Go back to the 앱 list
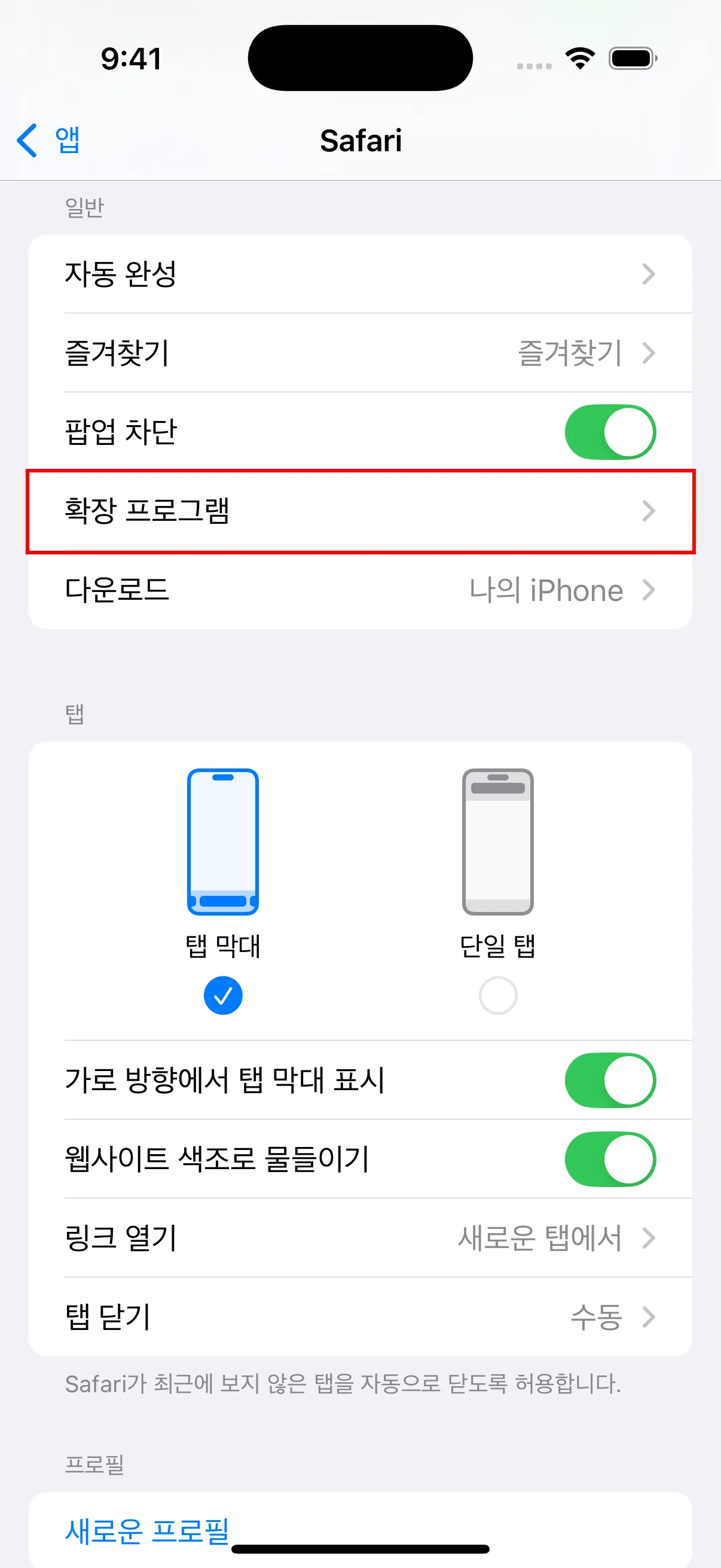 pyautogui.click(x=48, y=141)
